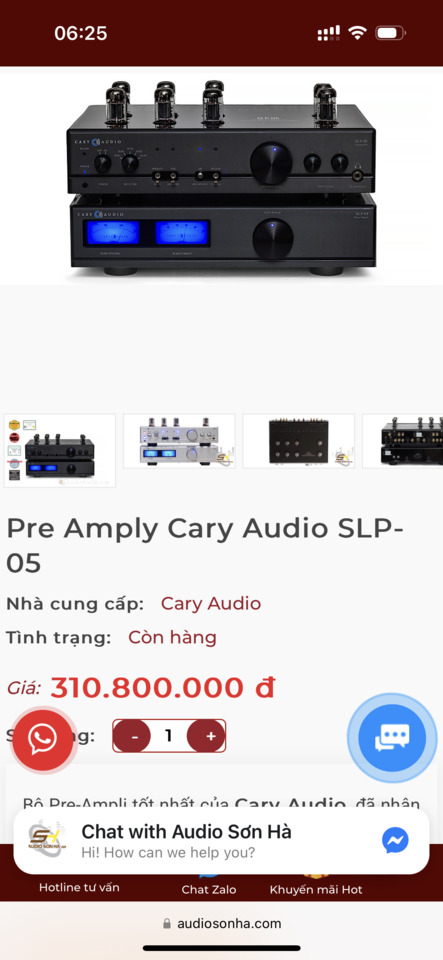Tap Hotline tư vấn at the bottom
The height and width of the screenshot is (960, 443).
80,887
